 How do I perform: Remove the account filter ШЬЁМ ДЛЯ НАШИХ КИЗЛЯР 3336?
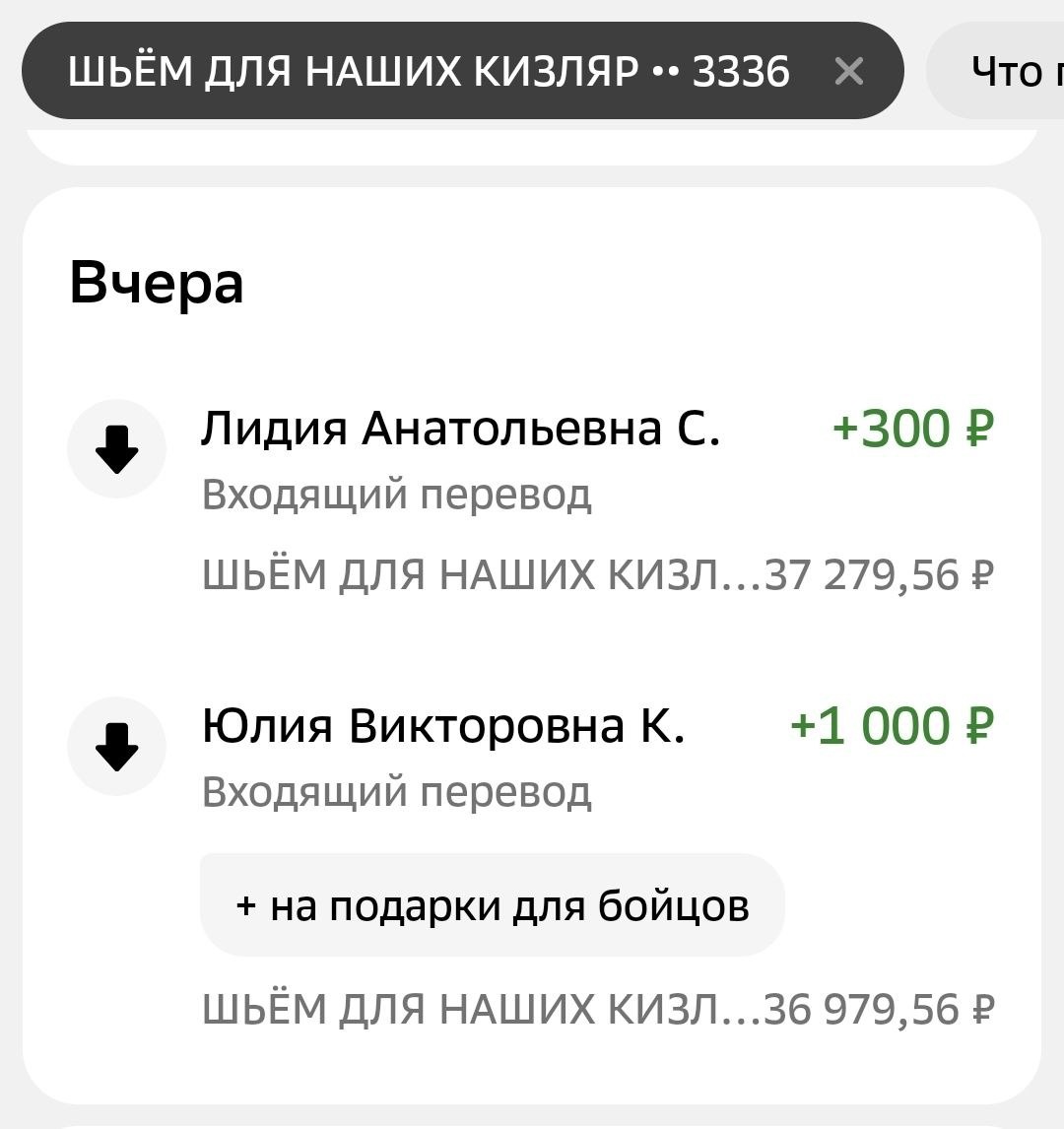tap(851, 70)
